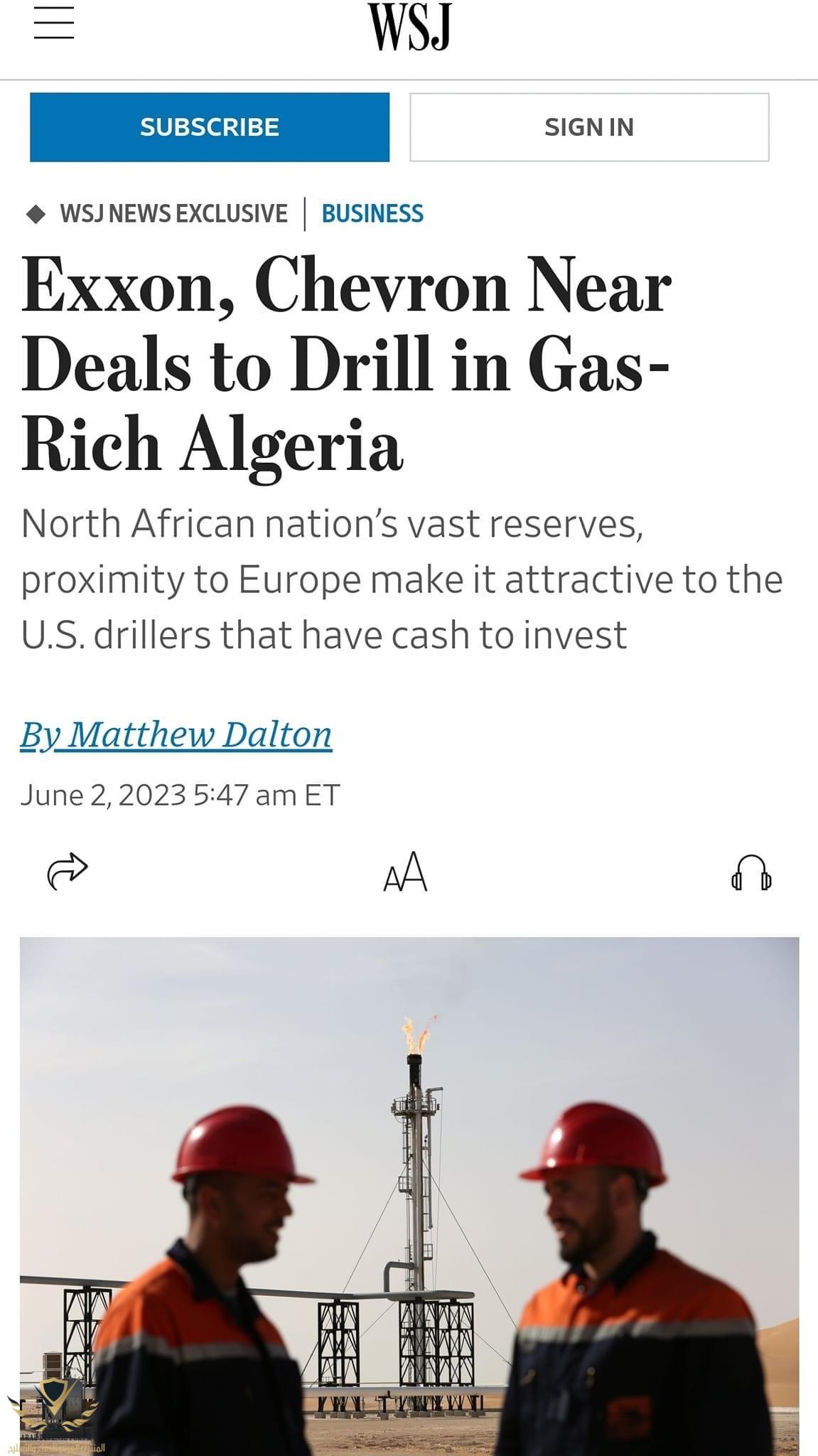Open the hamburger navigation menu
The width and height of the screenshot is (818, 1456).
click(54, 23)
